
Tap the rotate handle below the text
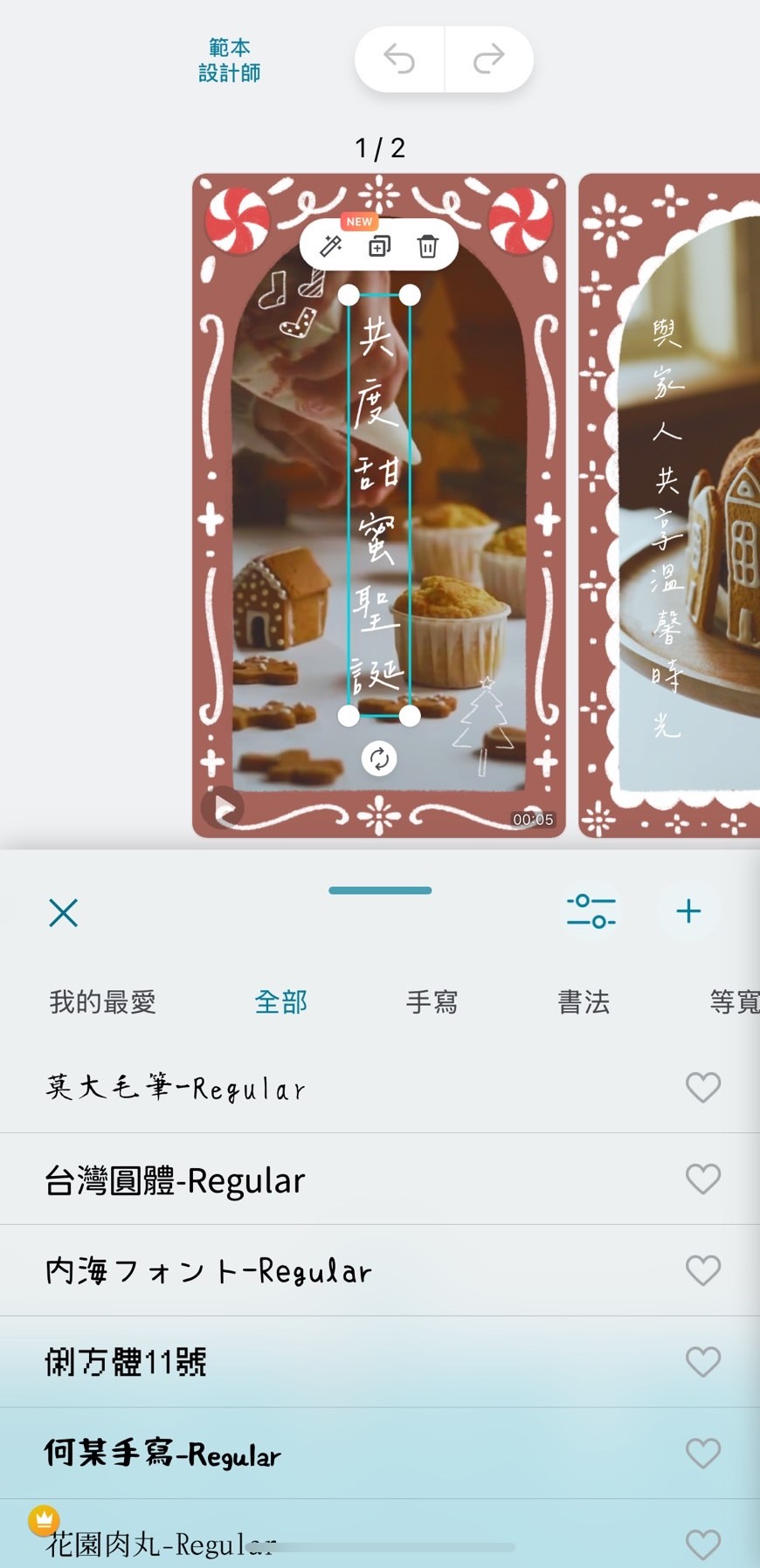coord(379,758)
